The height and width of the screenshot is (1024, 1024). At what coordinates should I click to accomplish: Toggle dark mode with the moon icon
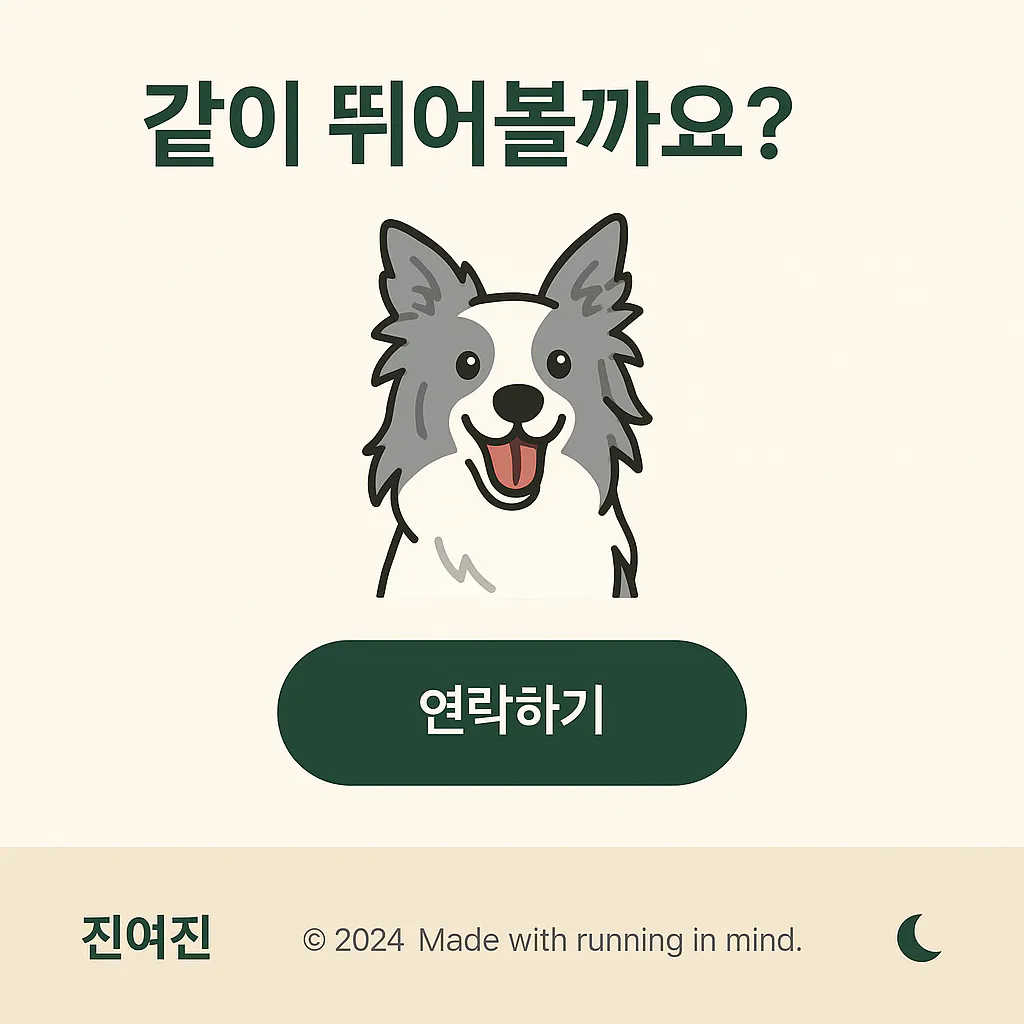click(x=918, y=938)
